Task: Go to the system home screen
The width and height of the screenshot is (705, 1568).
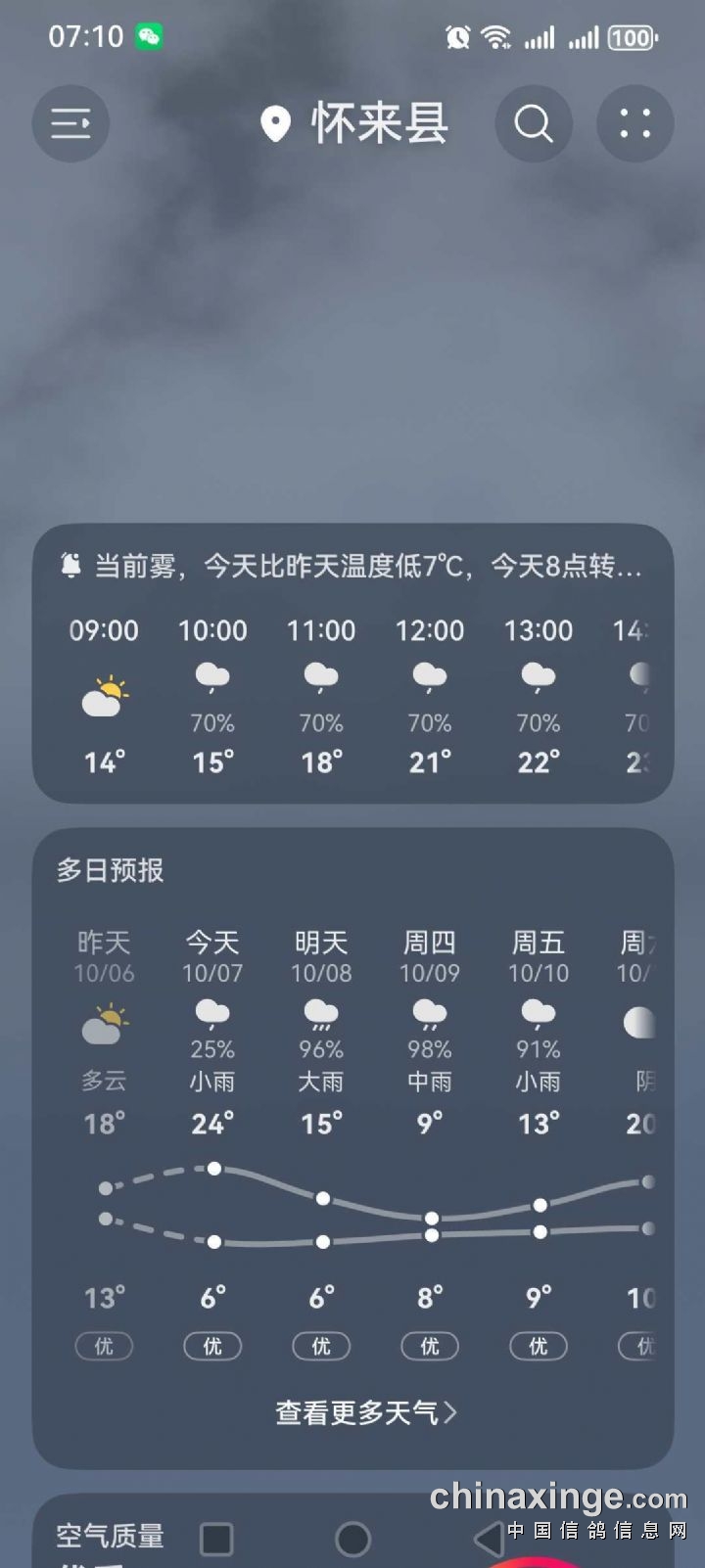Action: pos(352,1540)
